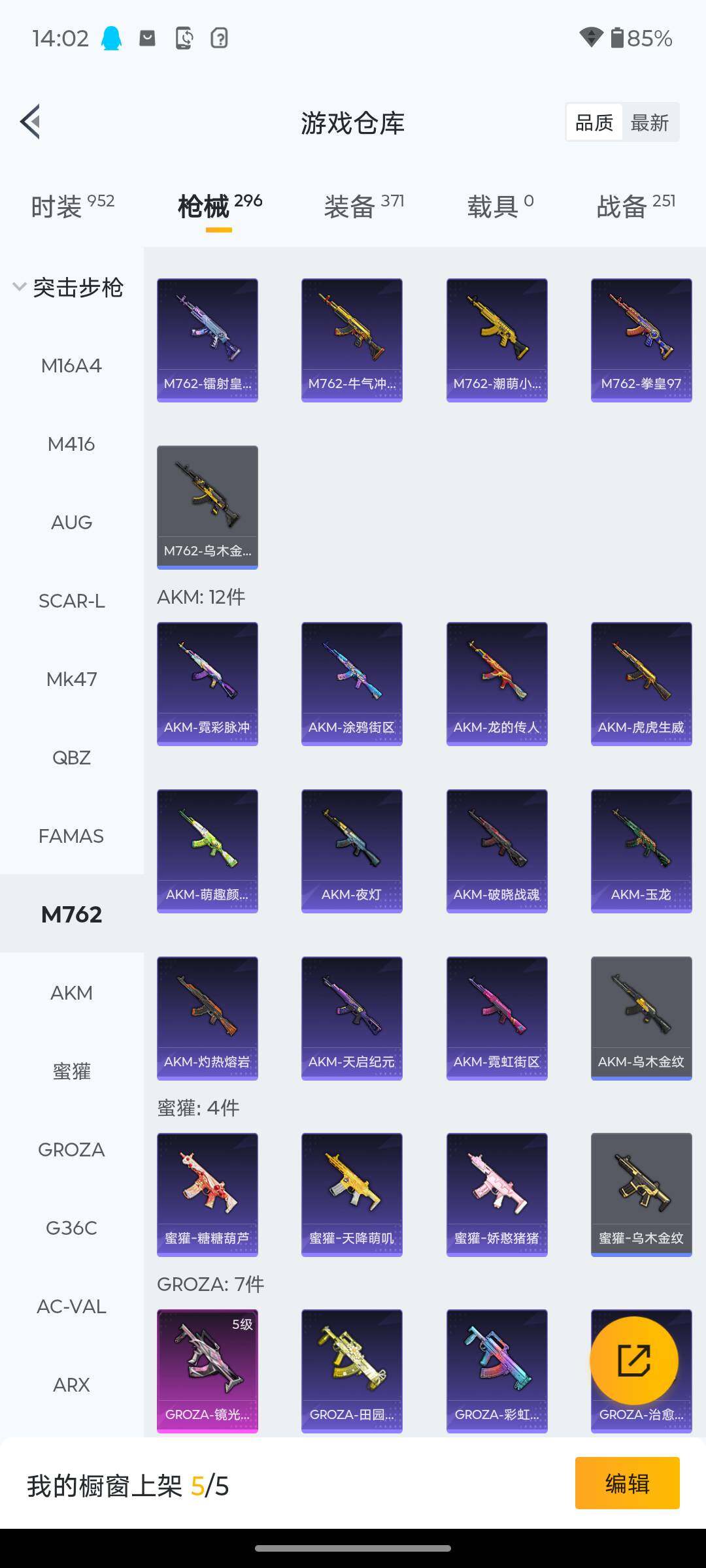The image size is (706, 1568).
Task: Collapse the 突击步枪 category
Action: click(69, 287)
